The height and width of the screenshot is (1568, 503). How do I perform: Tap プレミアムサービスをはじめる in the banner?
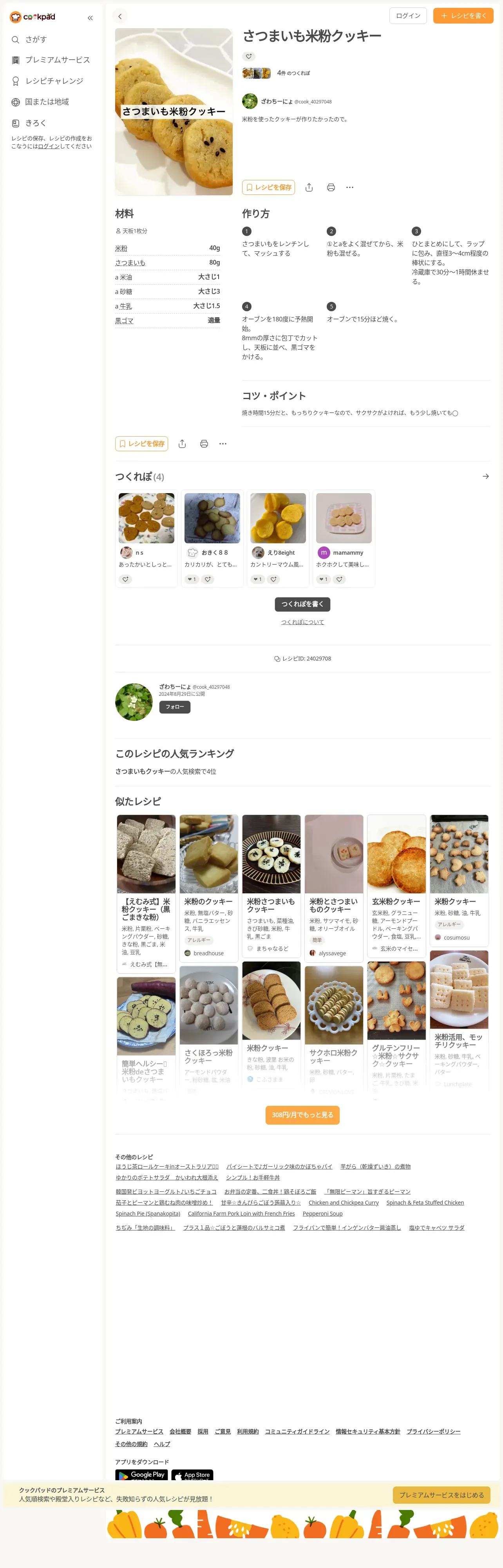point(441,1494)
